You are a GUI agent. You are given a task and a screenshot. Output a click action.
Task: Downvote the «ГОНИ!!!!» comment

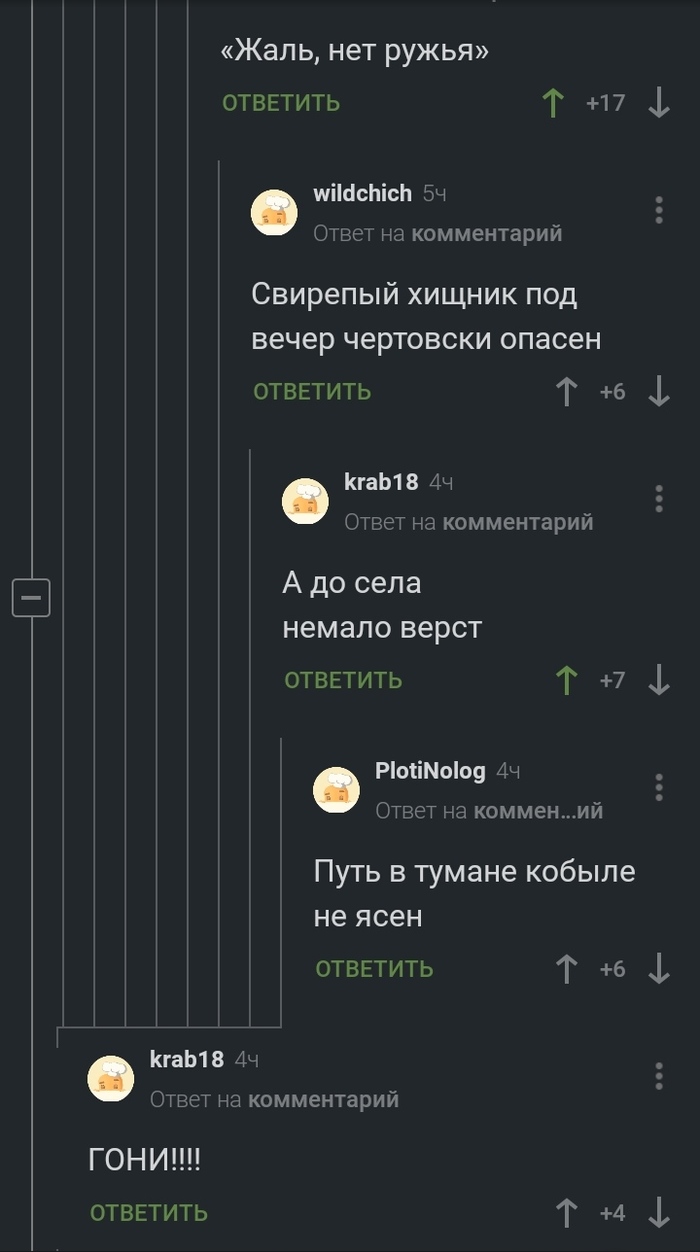pos(659,1213)
